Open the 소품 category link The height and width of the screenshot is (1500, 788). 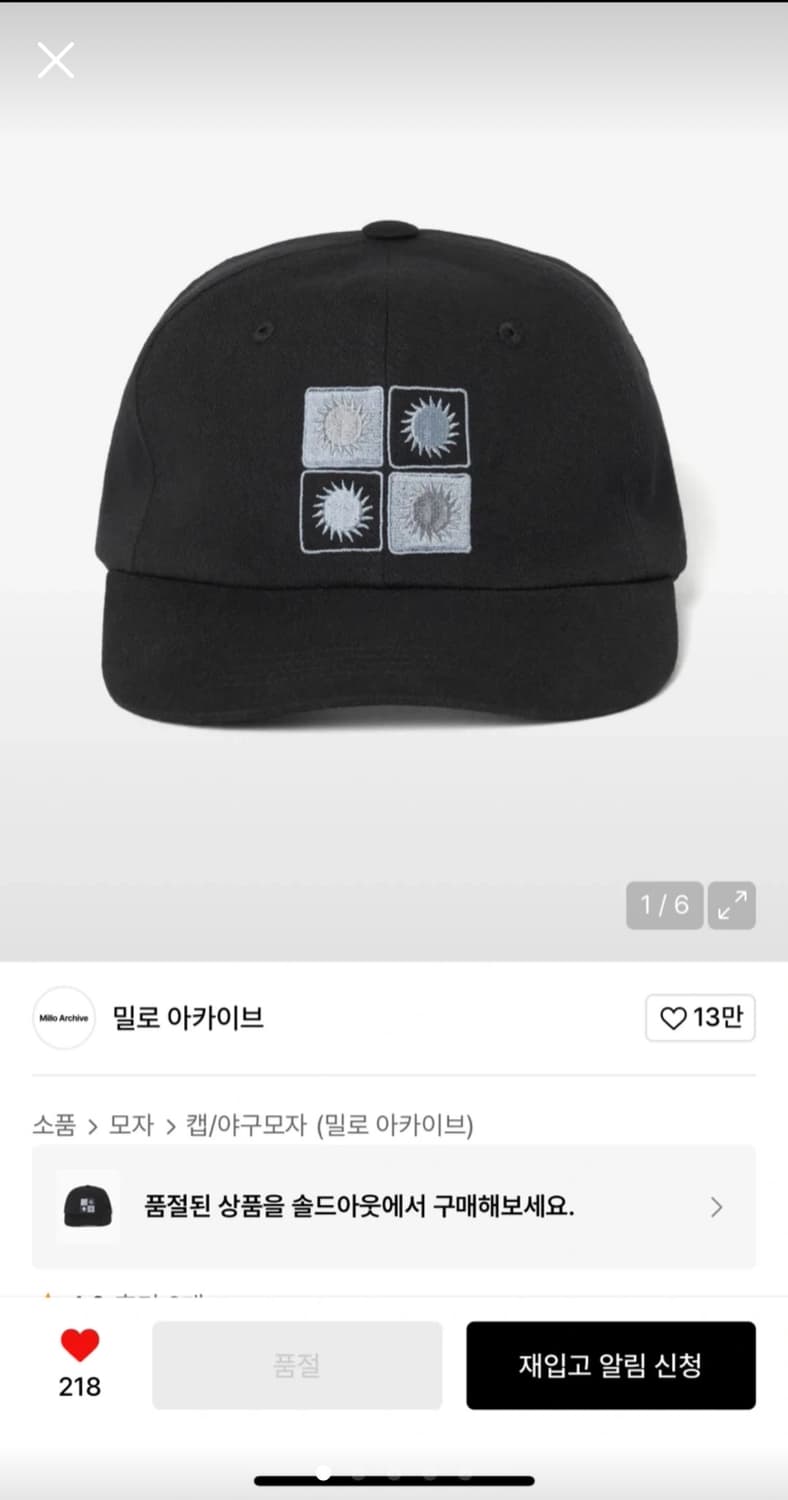pos(53,1125)
